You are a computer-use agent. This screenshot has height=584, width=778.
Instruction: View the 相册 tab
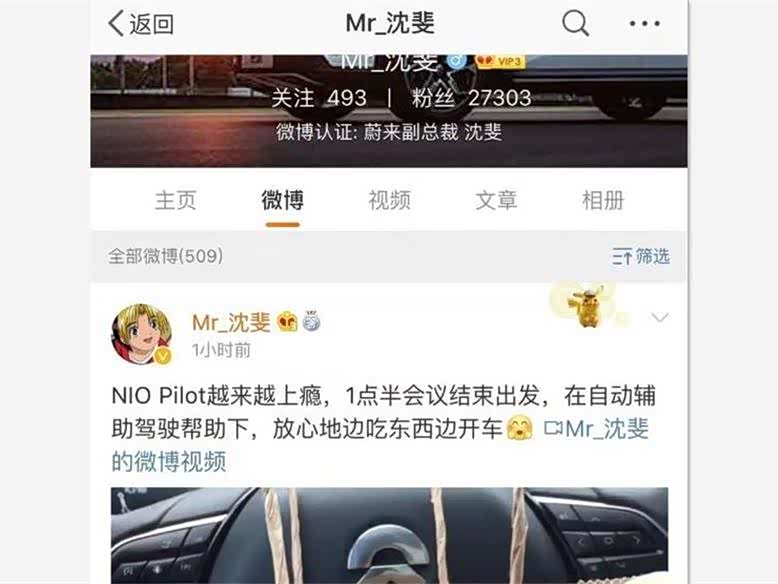tap(603, 200)
